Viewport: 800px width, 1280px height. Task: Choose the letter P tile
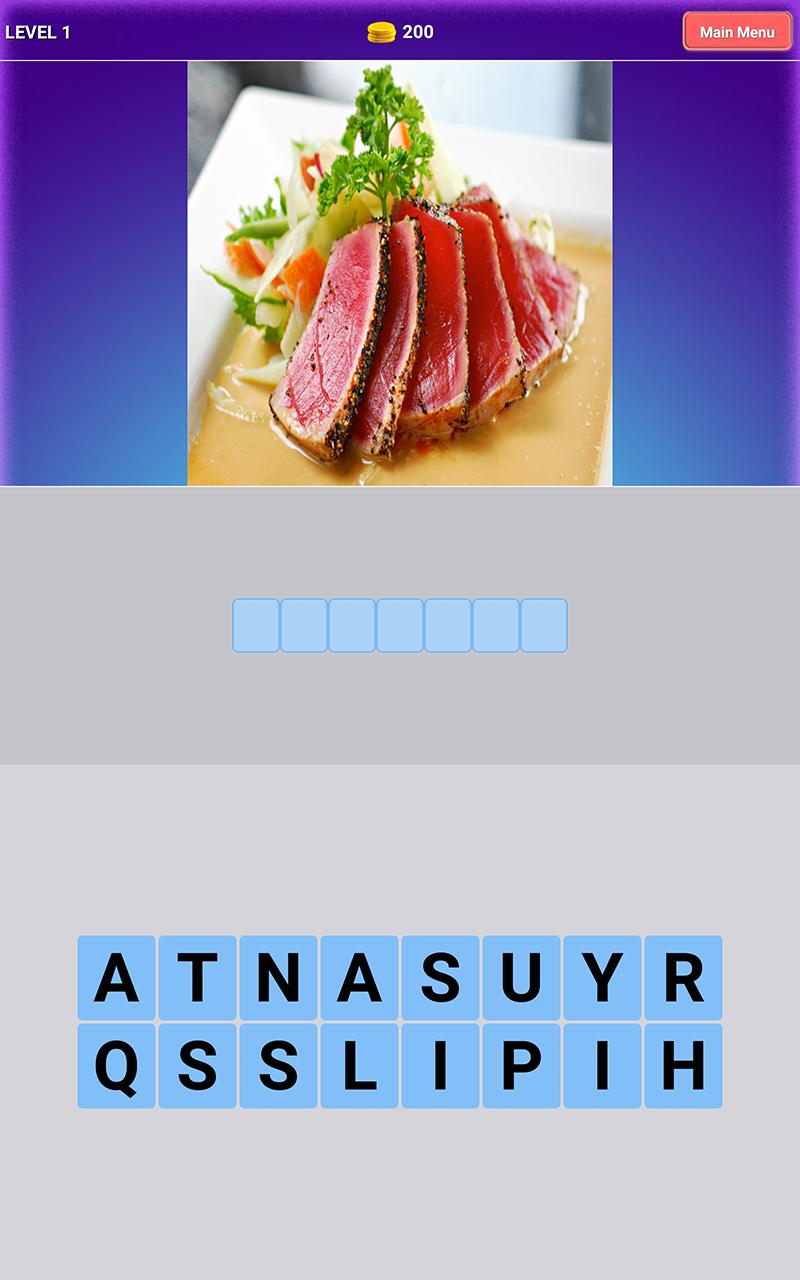pyautogui.click(x=521, y=1065)
